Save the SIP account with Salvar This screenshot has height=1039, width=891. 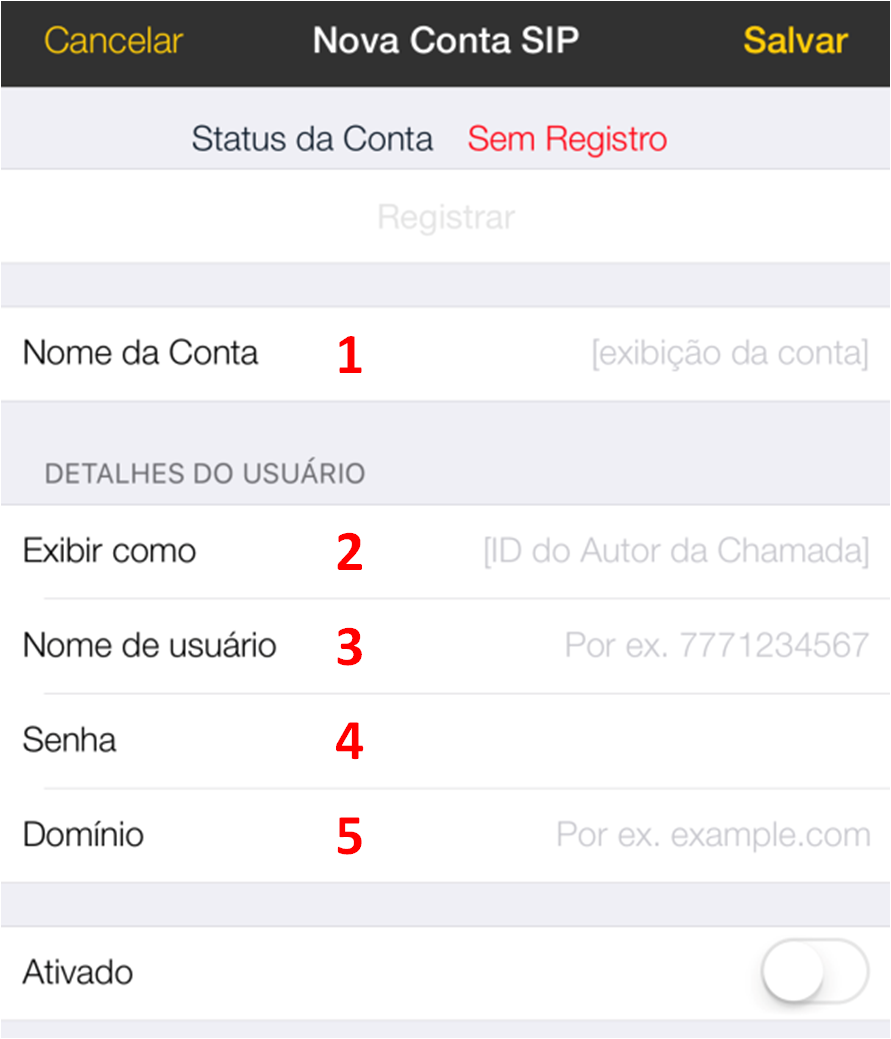(x=795, y=41)
